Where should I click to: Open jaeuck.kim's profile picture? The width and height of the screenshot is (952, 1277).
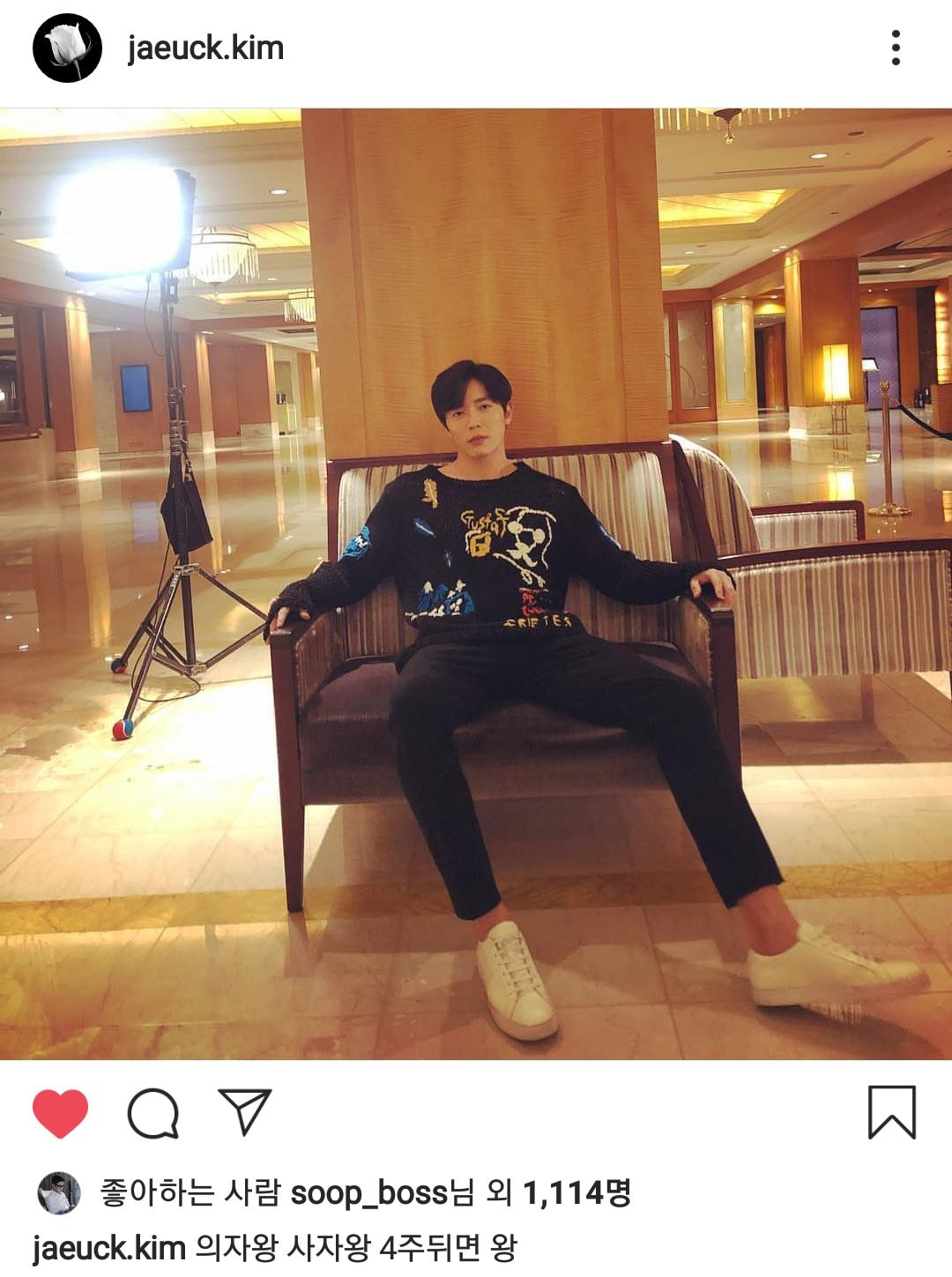67,48
